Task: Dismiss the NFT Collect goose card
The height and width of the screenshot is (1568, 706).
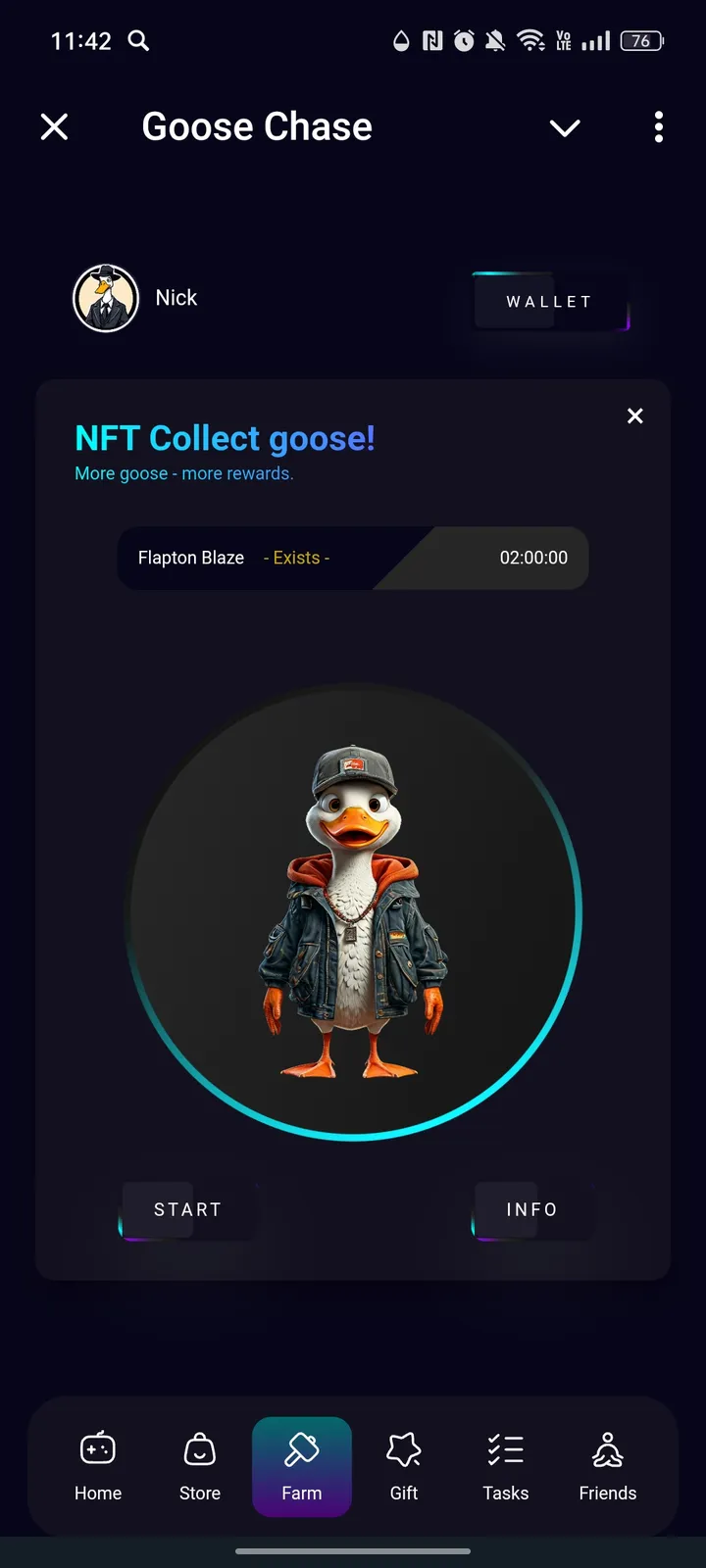Action: click(x=634, y=416)
